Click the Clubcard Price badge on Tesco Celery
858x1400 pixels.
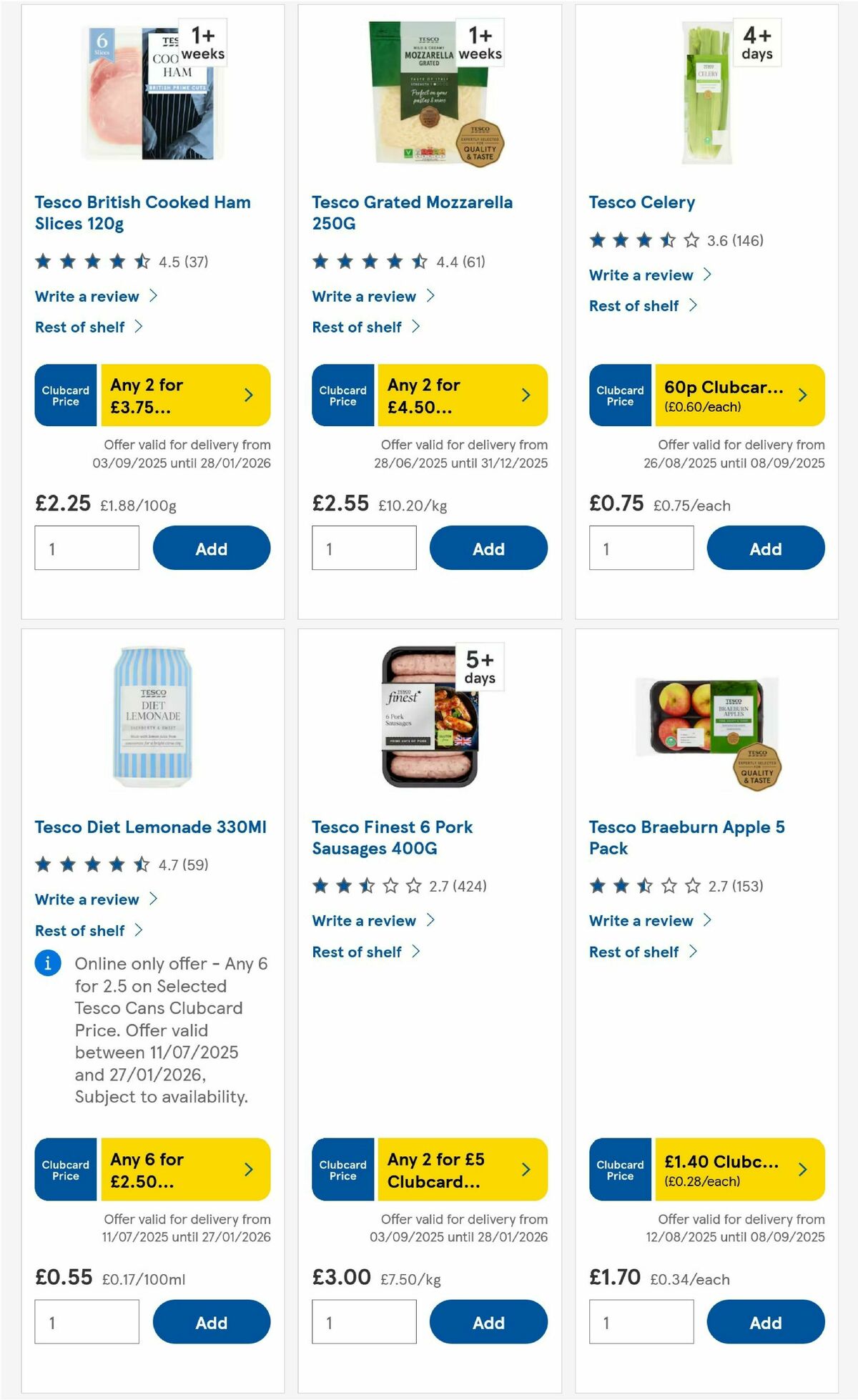tap(619, 395)
